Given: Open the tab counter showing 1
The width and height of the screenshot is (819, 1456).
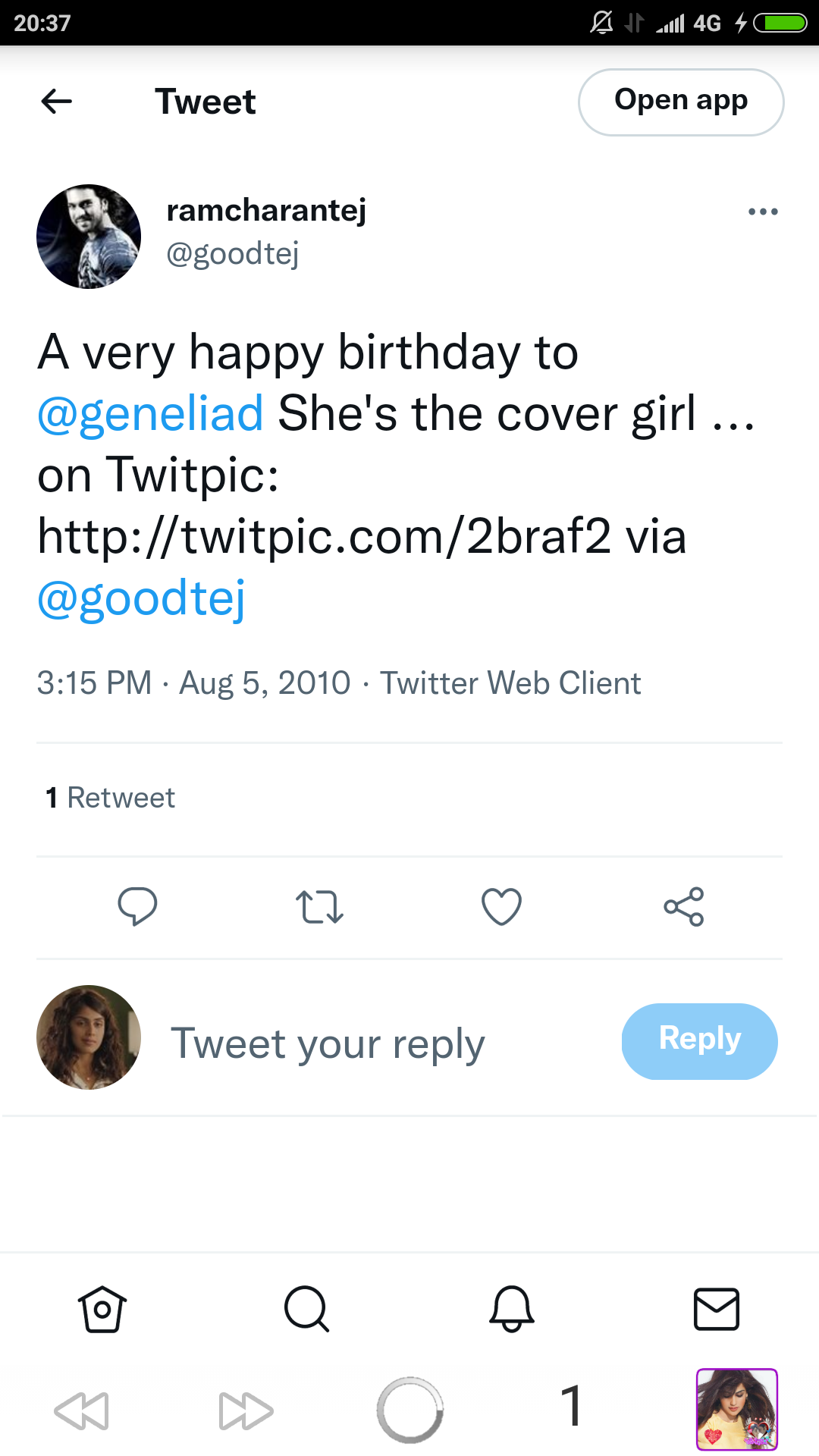Looking at the screenshot, I should click(572, 1405).
